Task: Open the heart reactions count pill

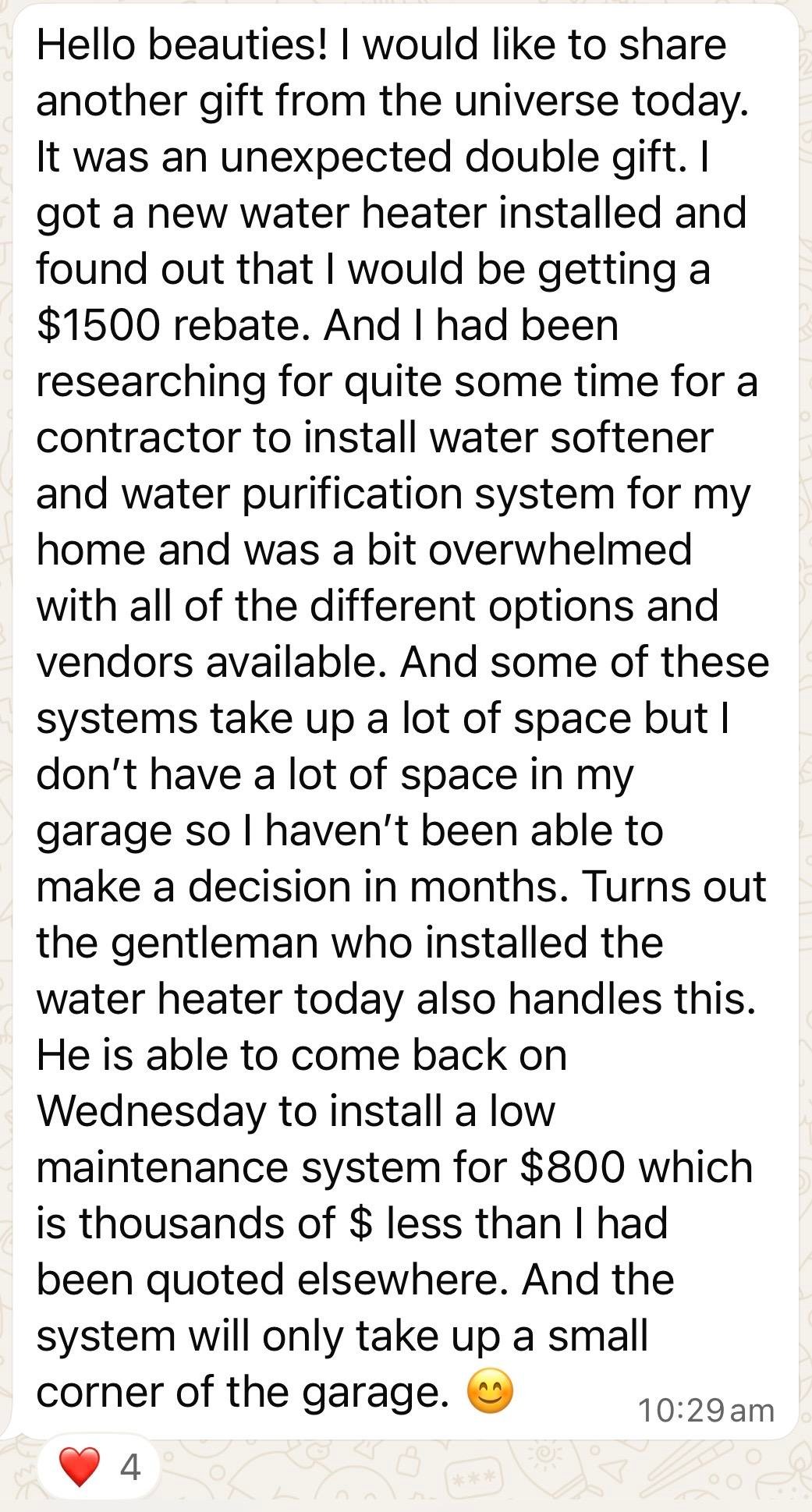Action: pos(100,1467)
